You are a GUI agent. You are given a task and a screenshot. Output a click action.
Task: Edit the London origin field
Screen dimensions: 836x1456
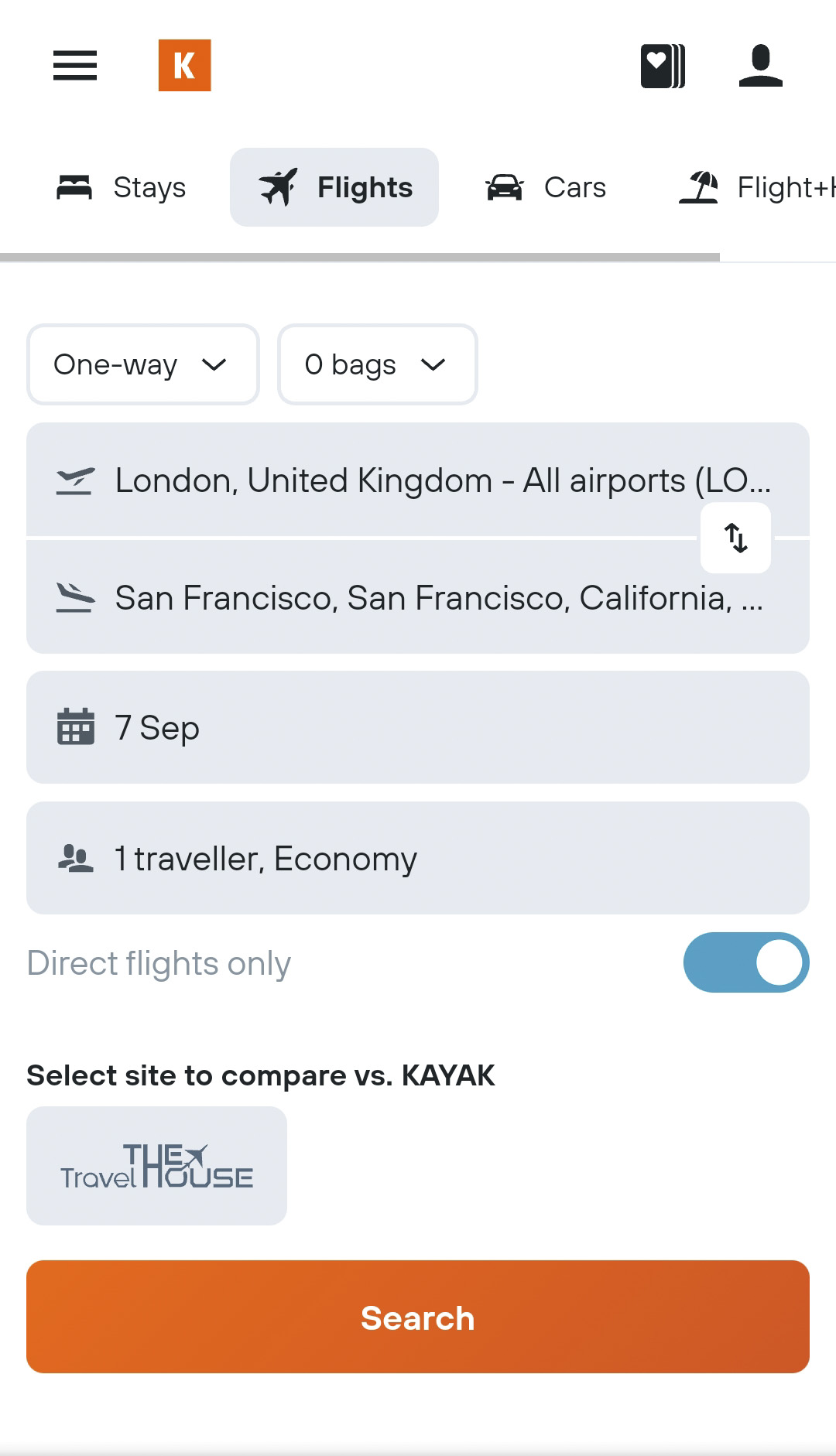(x=418, y=480)
